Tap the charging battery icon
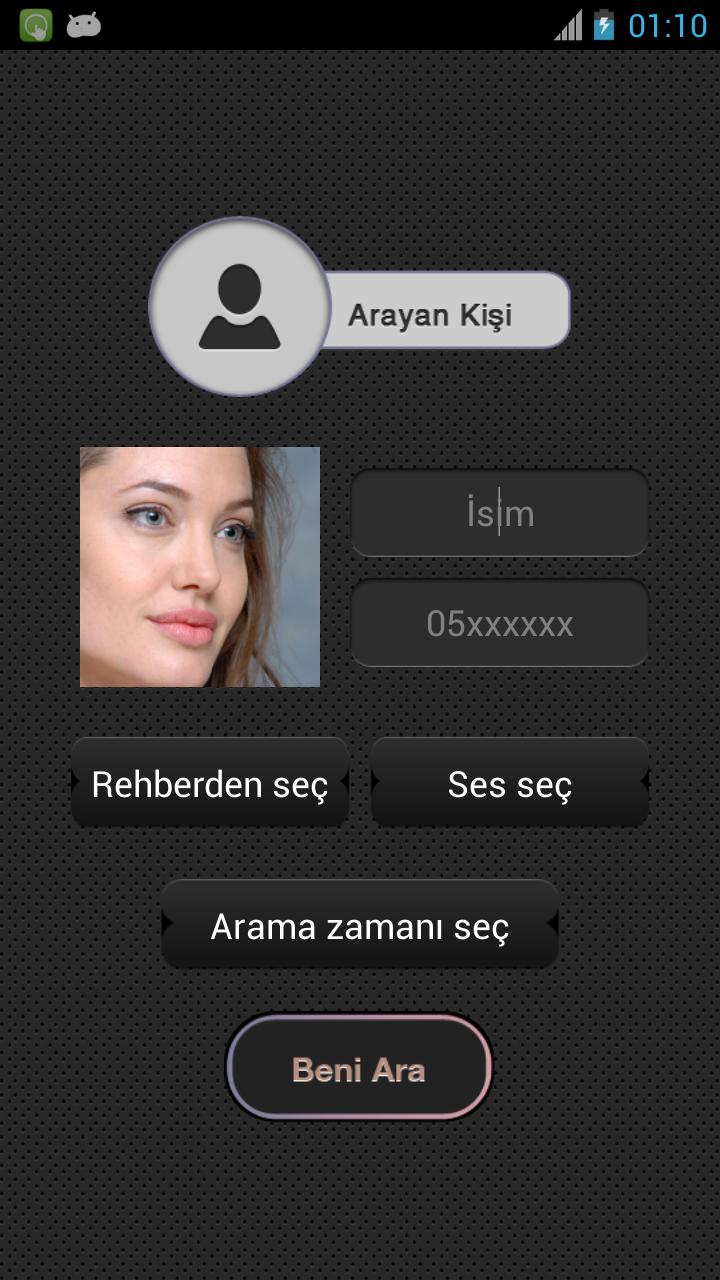The height and width of the screenshot is (1280, 720). point(604,24)
